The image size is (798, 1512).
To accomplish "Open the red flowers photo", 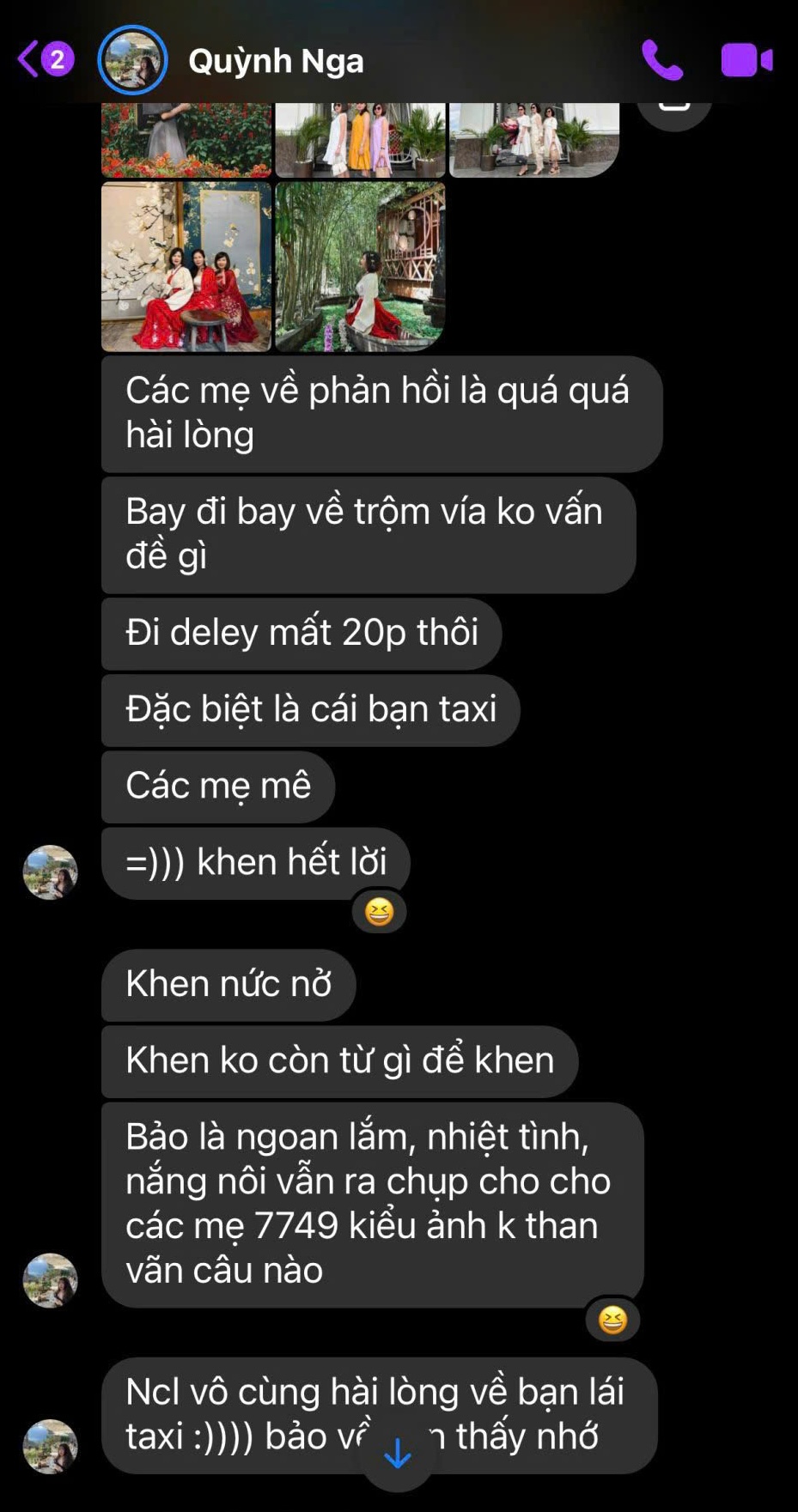I will [x=186, y=140].
